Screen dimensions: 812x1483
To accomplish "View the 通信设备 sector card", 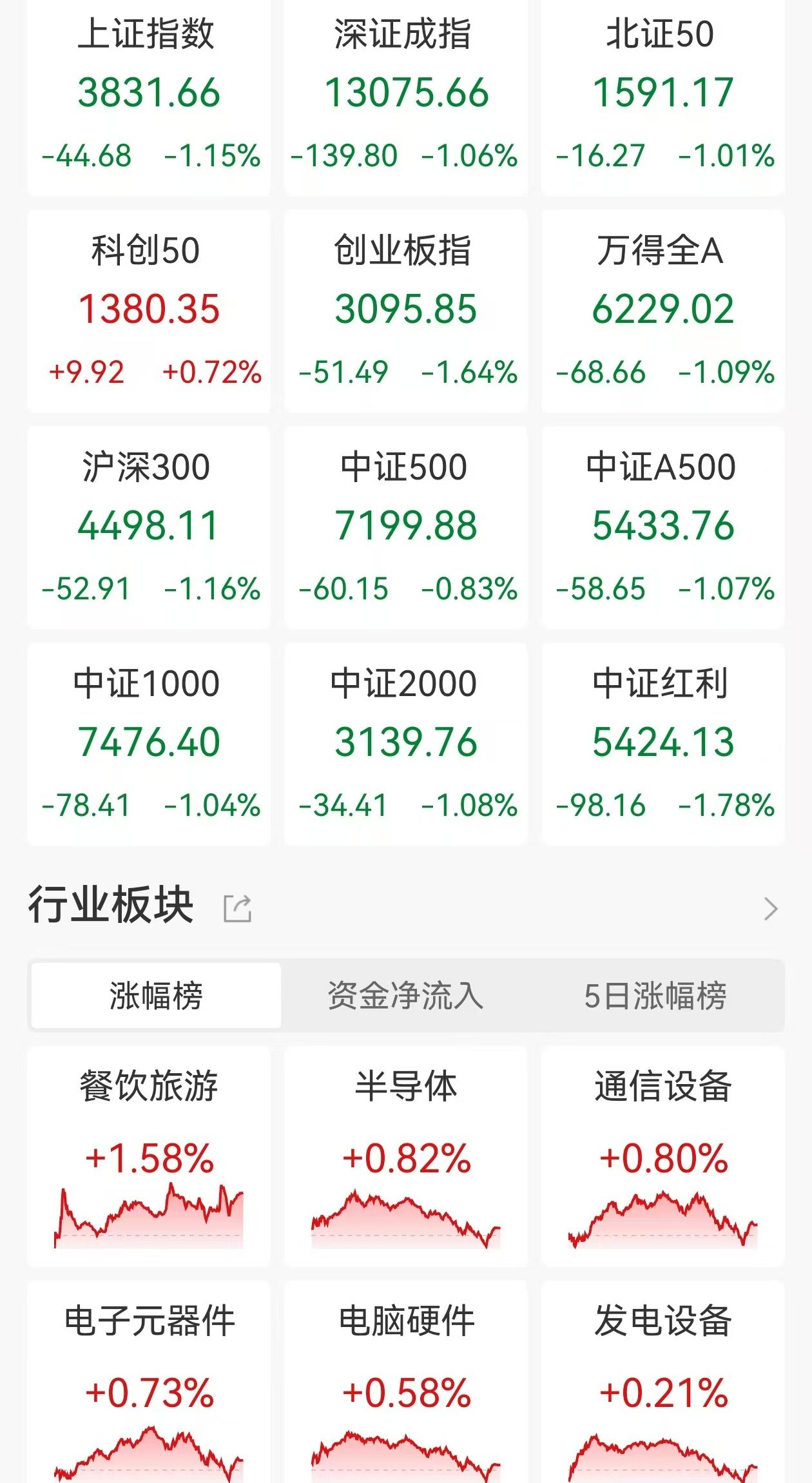I will point(662,1157).
